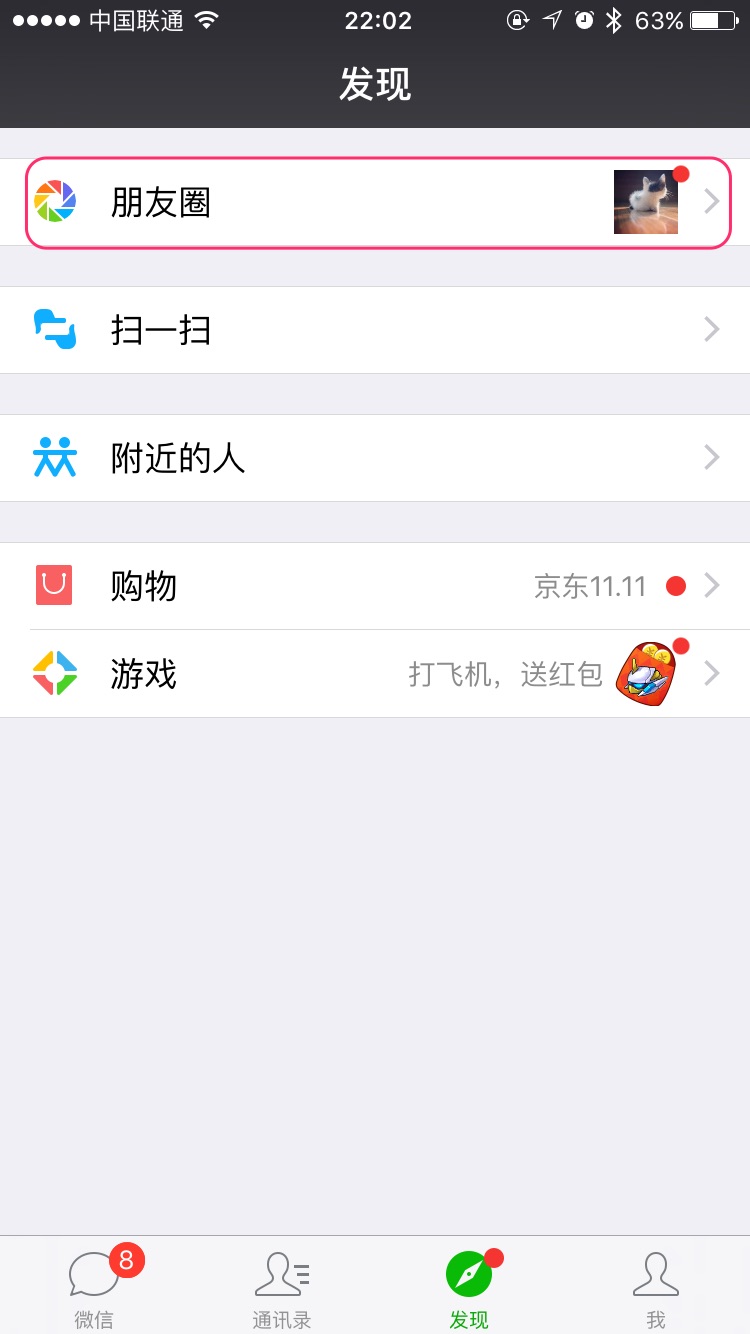This screenshot has width=750, height=1334.
Task: Select the 发现 discover tab
Action: (x=468, y=1288)
